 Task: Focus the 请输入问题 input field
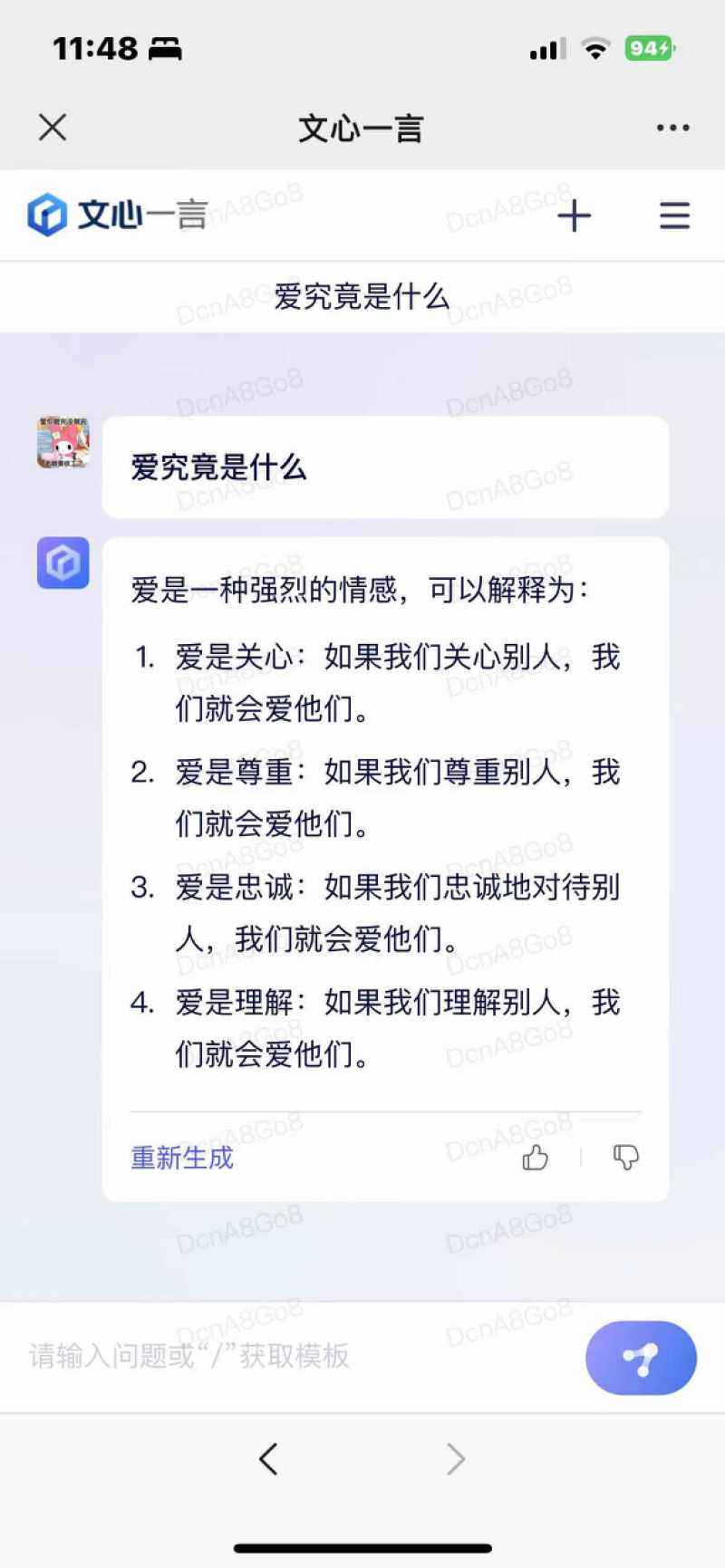pyautogui.click(x=290, y=1356)
